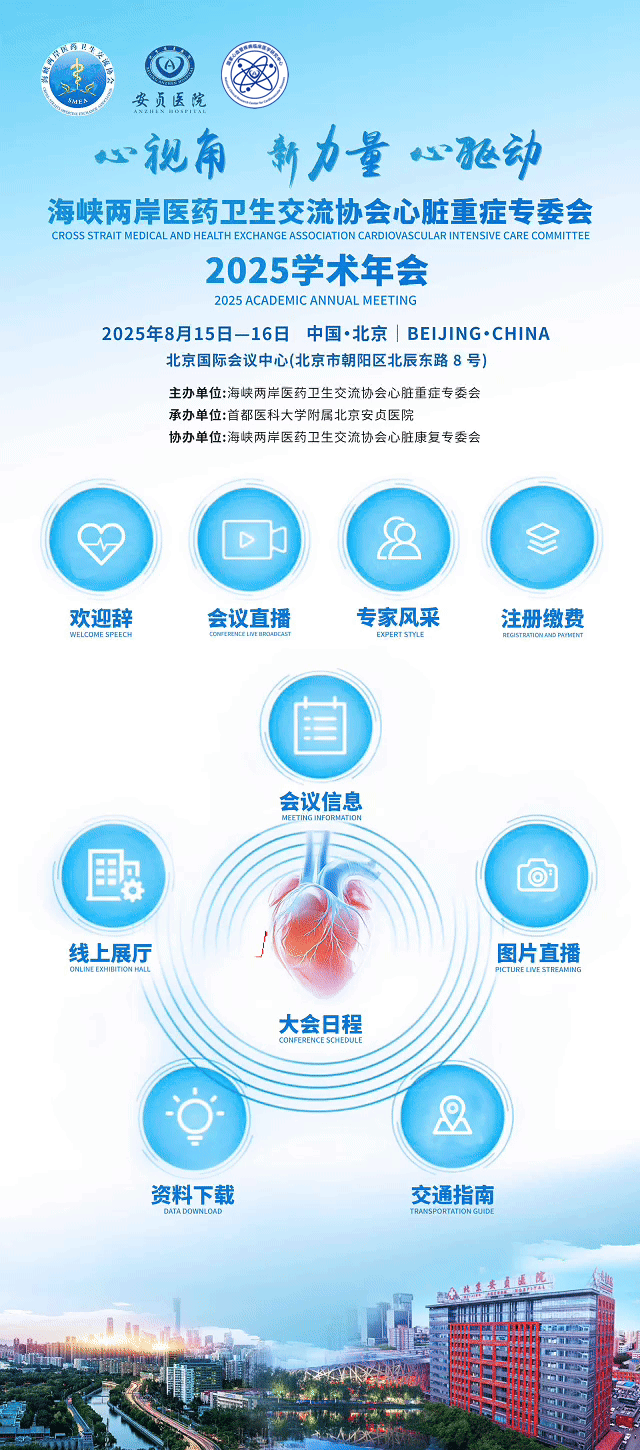Check the 交通指南 transportation guide
This screenshot has height=1450, width=640.
click(452, 1118)
